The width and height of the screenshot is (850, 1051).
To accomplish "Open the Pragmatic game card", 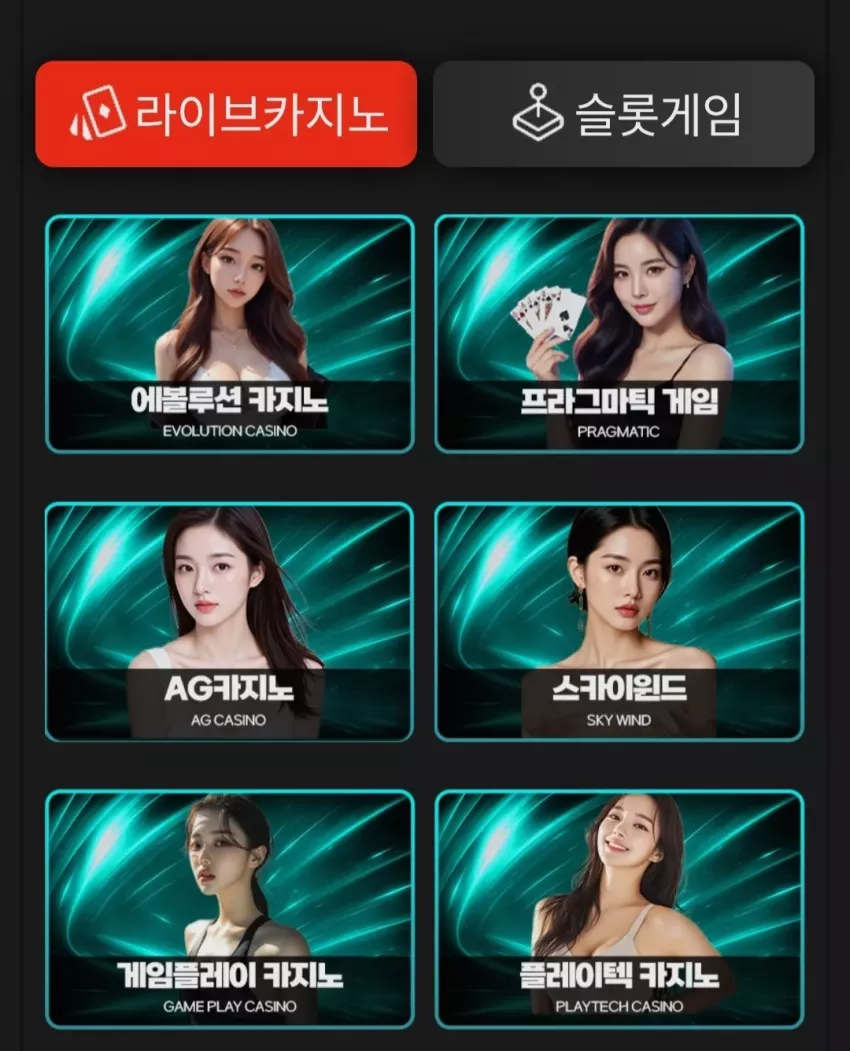I will [x=619, y=334].
